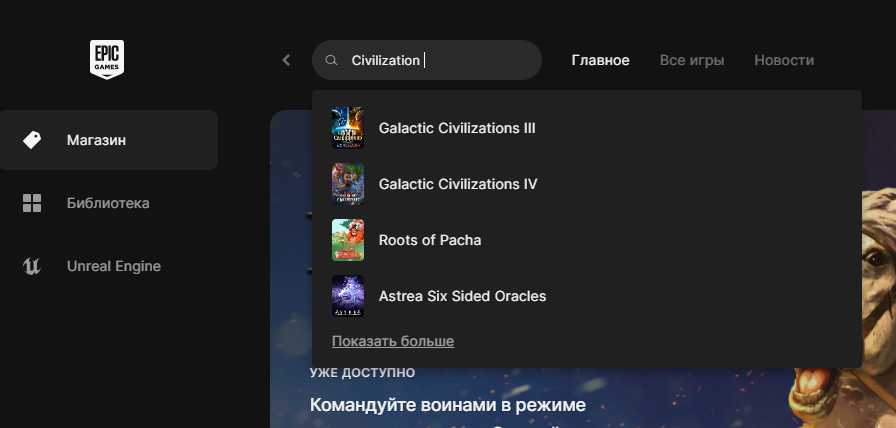Open the Roots of Pacha result

(429, 240)
